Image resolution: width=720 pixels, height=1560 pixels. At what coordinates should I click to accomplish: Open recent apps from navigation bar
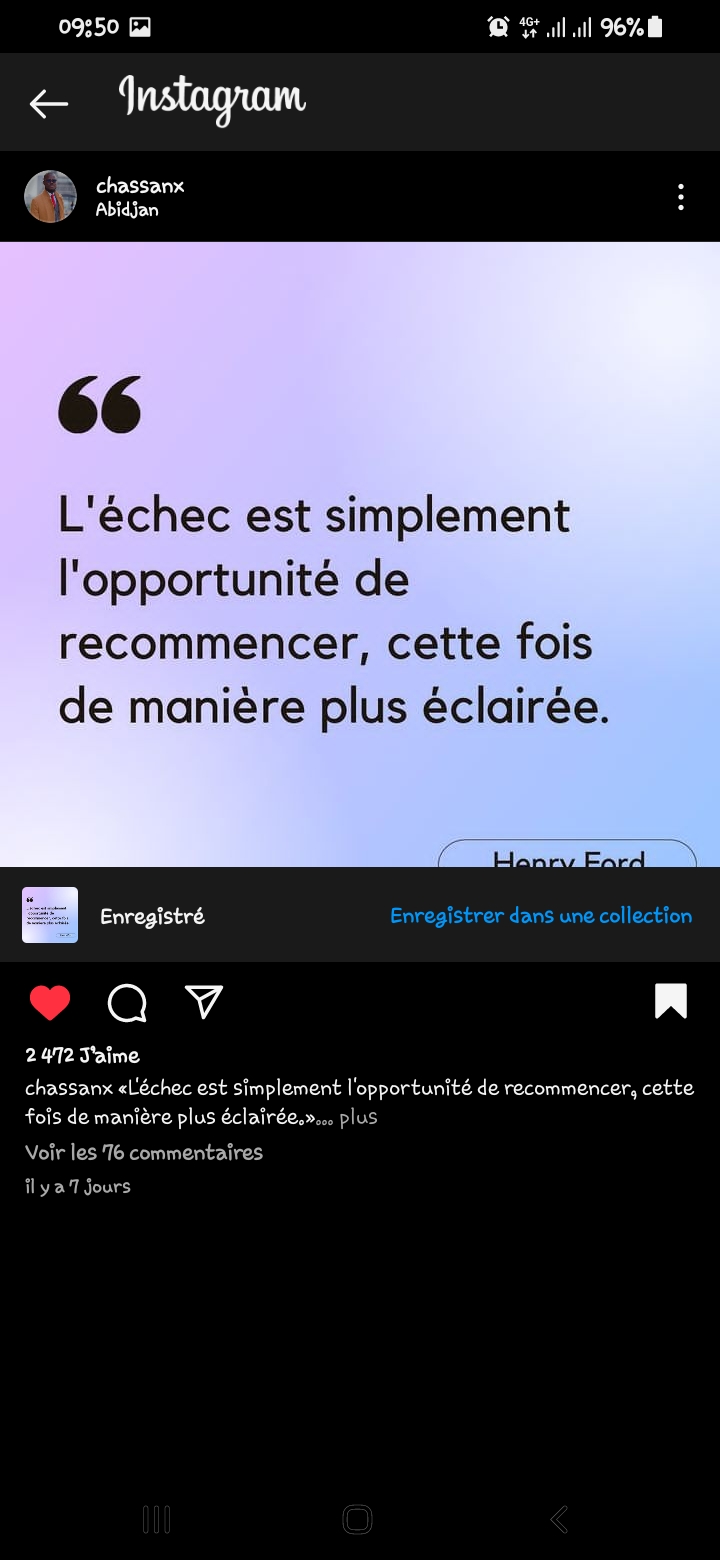point(156,1520)
